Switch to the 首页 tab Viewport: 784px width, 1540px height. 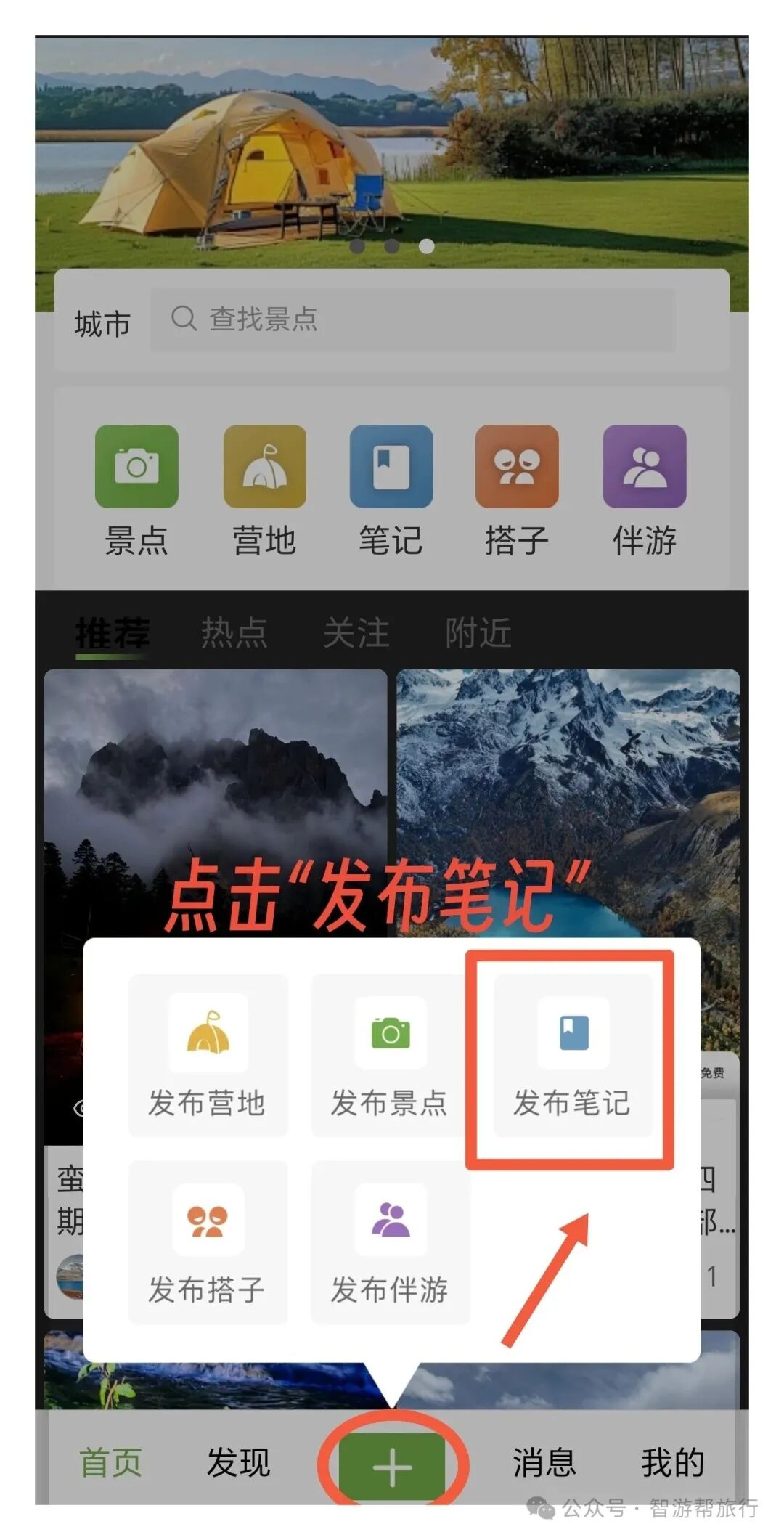point(110,1462)
